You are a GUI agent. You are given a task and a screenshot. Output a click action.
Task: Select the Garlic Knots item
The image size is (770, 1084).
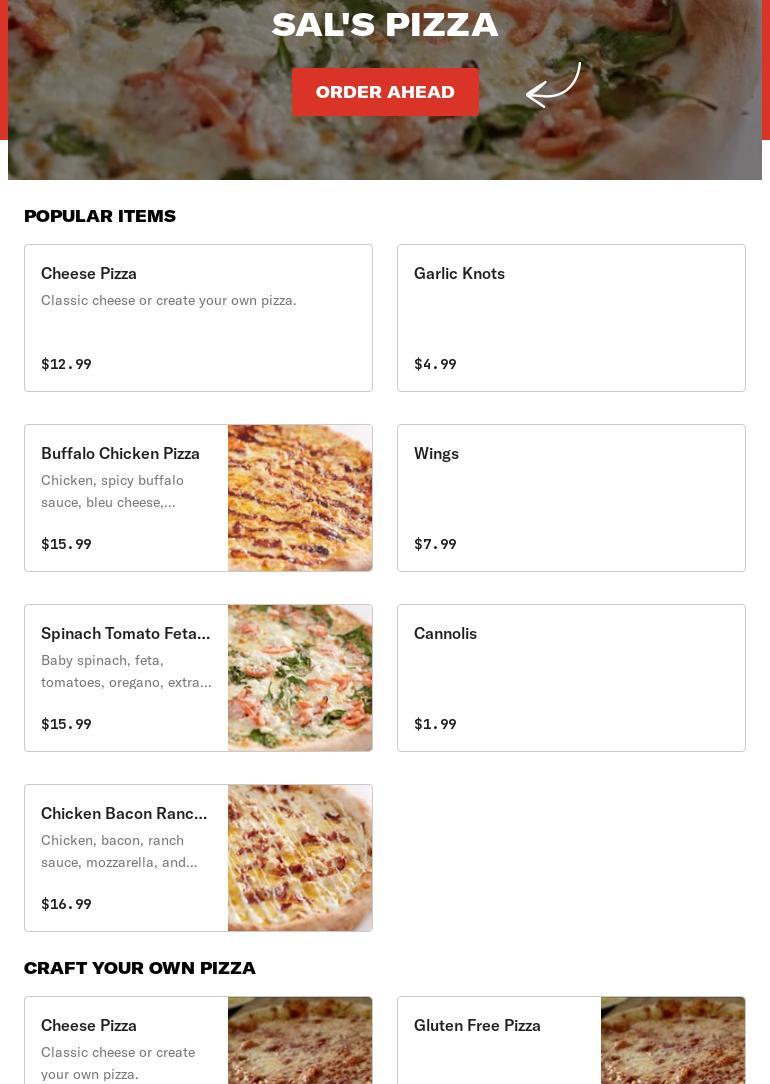coord(571,318)
